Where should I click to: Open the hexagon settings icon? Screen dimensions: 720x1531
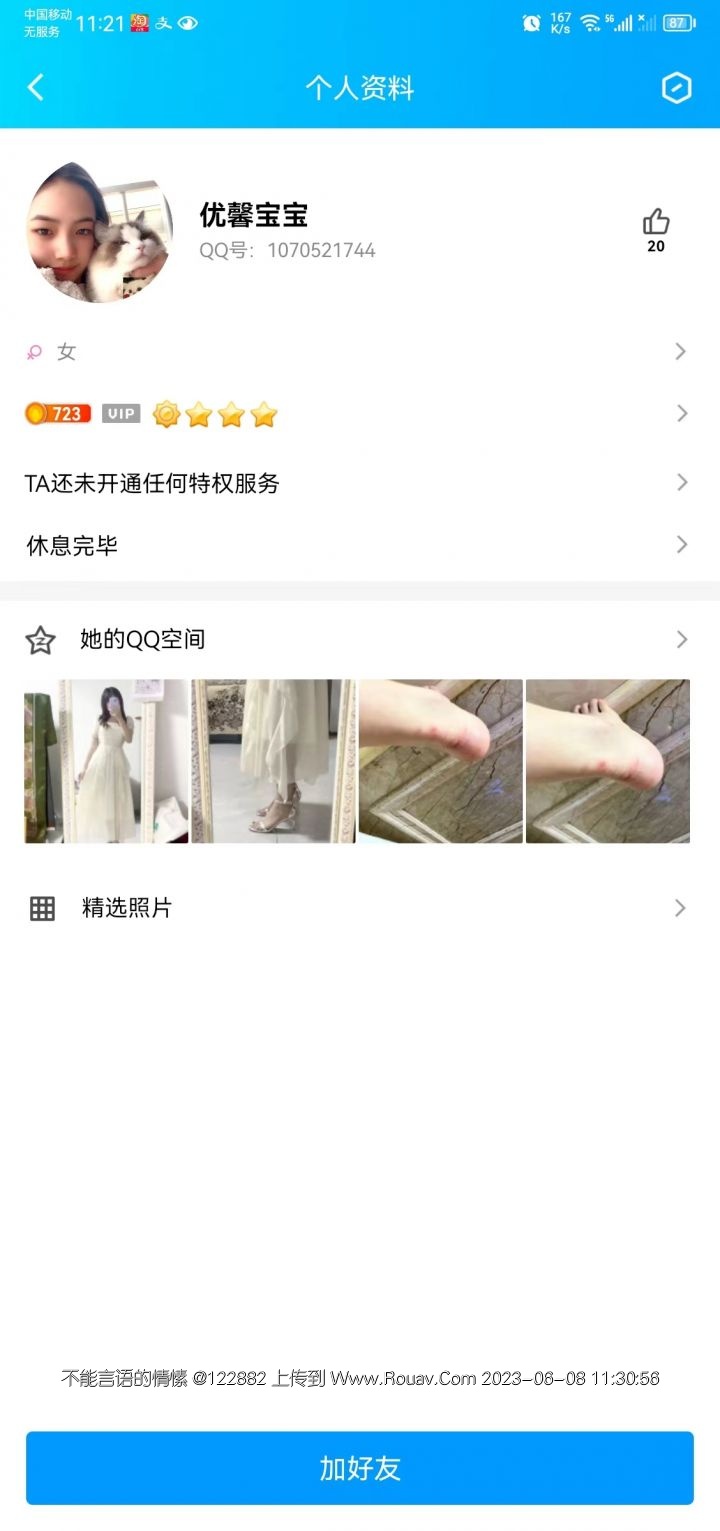click(677, 88)
